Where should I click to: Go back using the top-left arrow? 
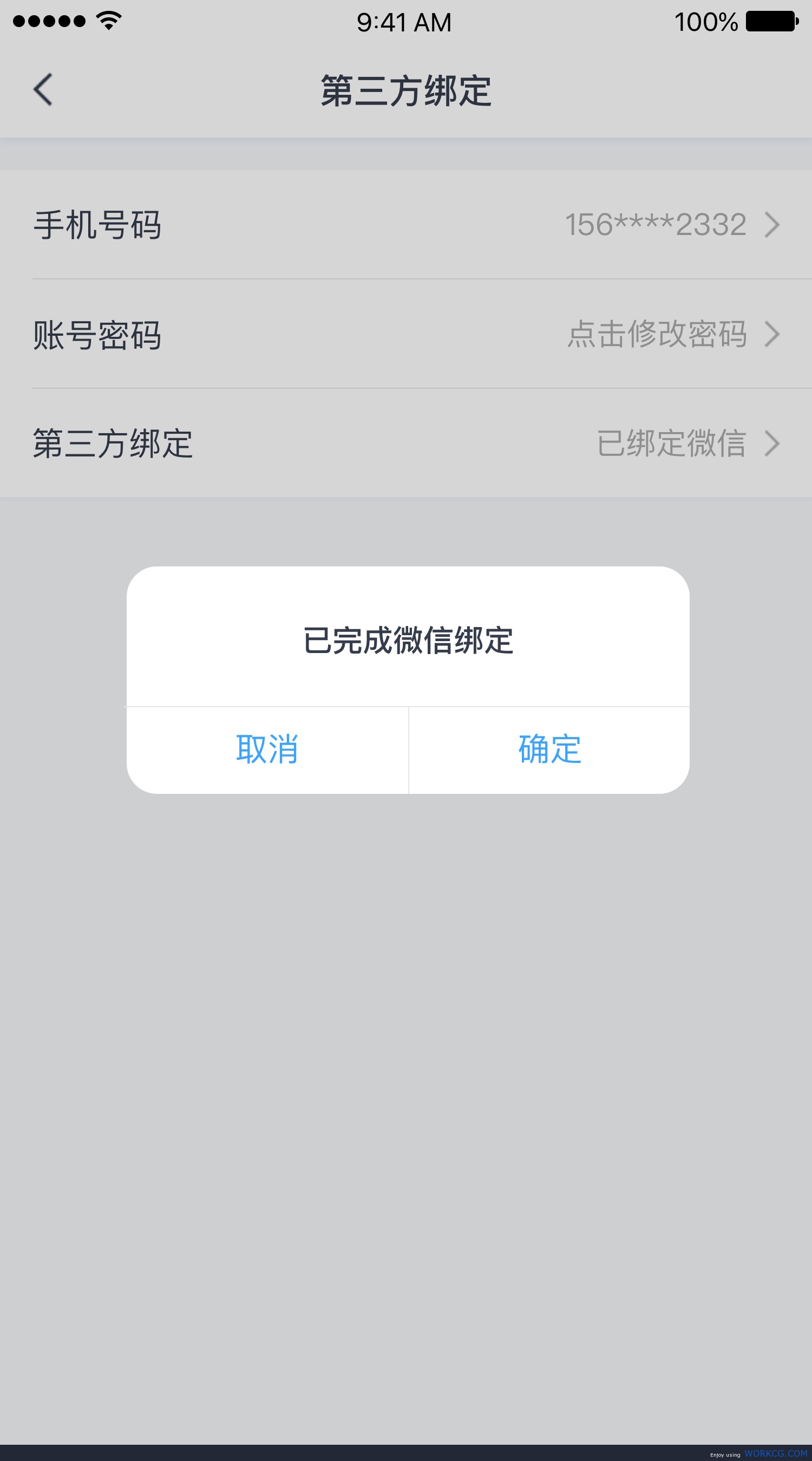[x=43, y=89]
